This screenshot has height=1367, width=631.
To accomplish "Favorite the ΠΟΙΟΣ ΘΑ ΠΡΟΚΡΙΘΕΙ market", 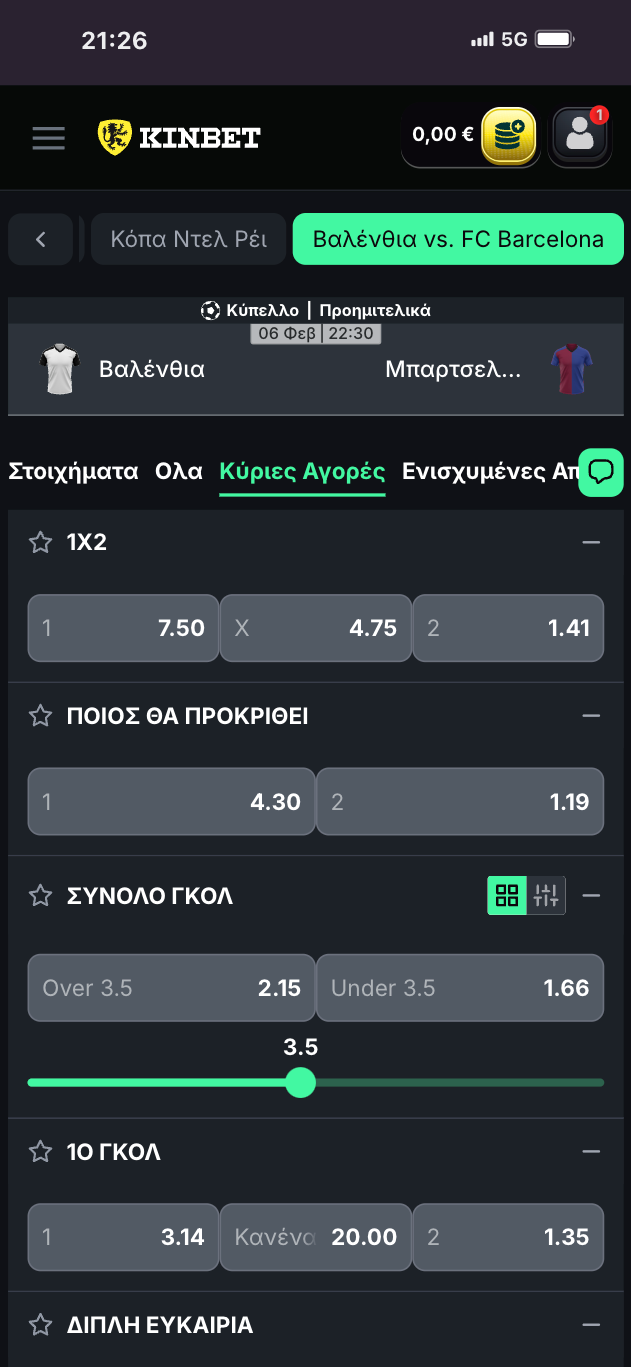I will [x=40, y=716].
